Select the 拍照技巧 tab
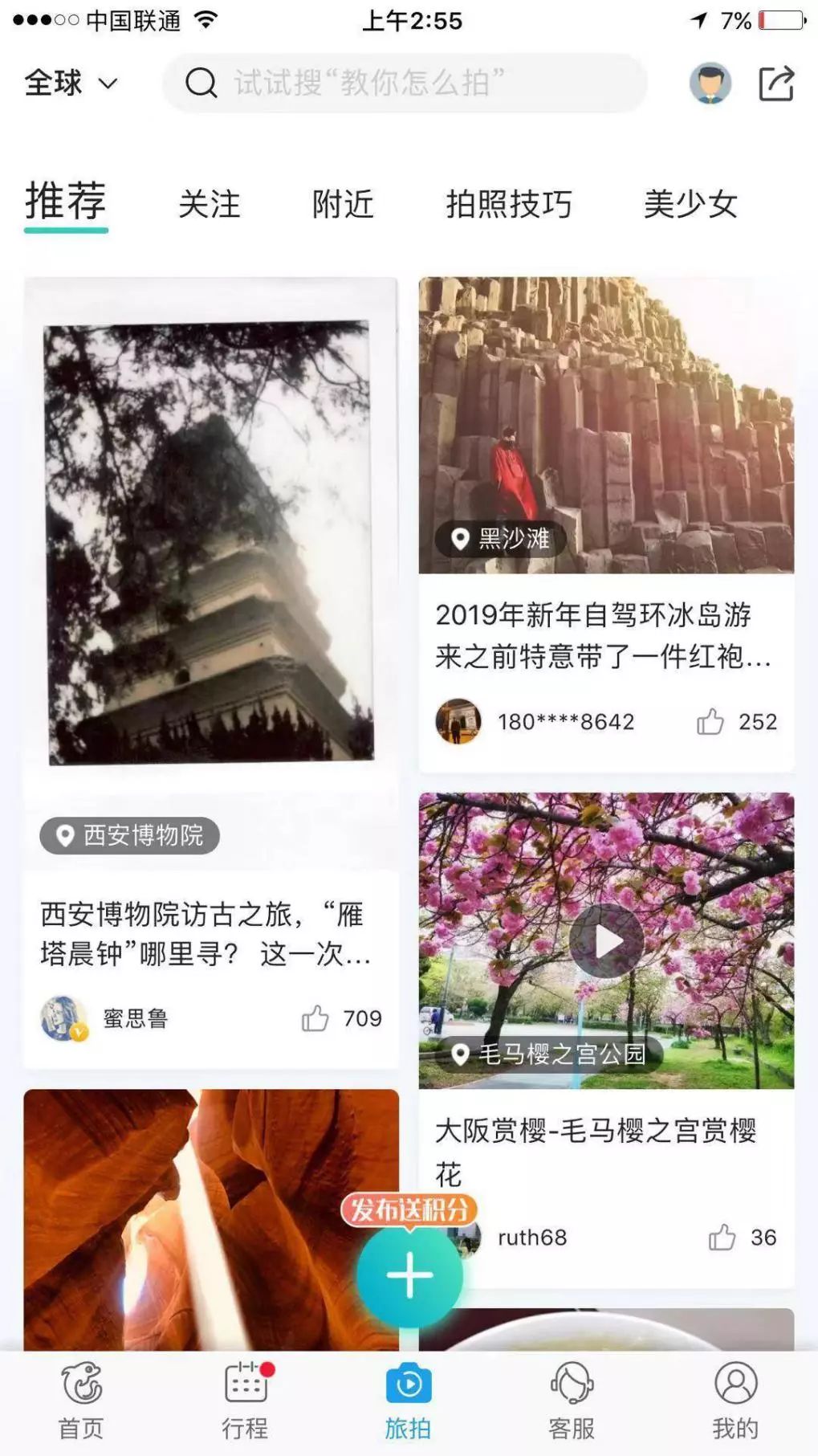818x1456 pixels. 509,204
